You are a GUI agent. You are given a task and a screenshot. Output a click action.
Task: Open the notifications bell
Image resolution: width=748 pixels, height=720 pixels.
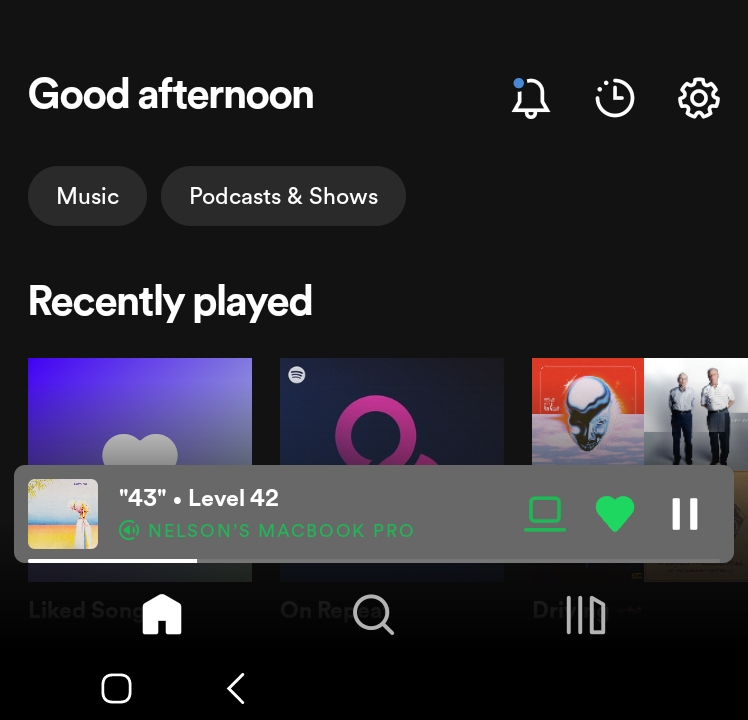[x=531, y=98]
